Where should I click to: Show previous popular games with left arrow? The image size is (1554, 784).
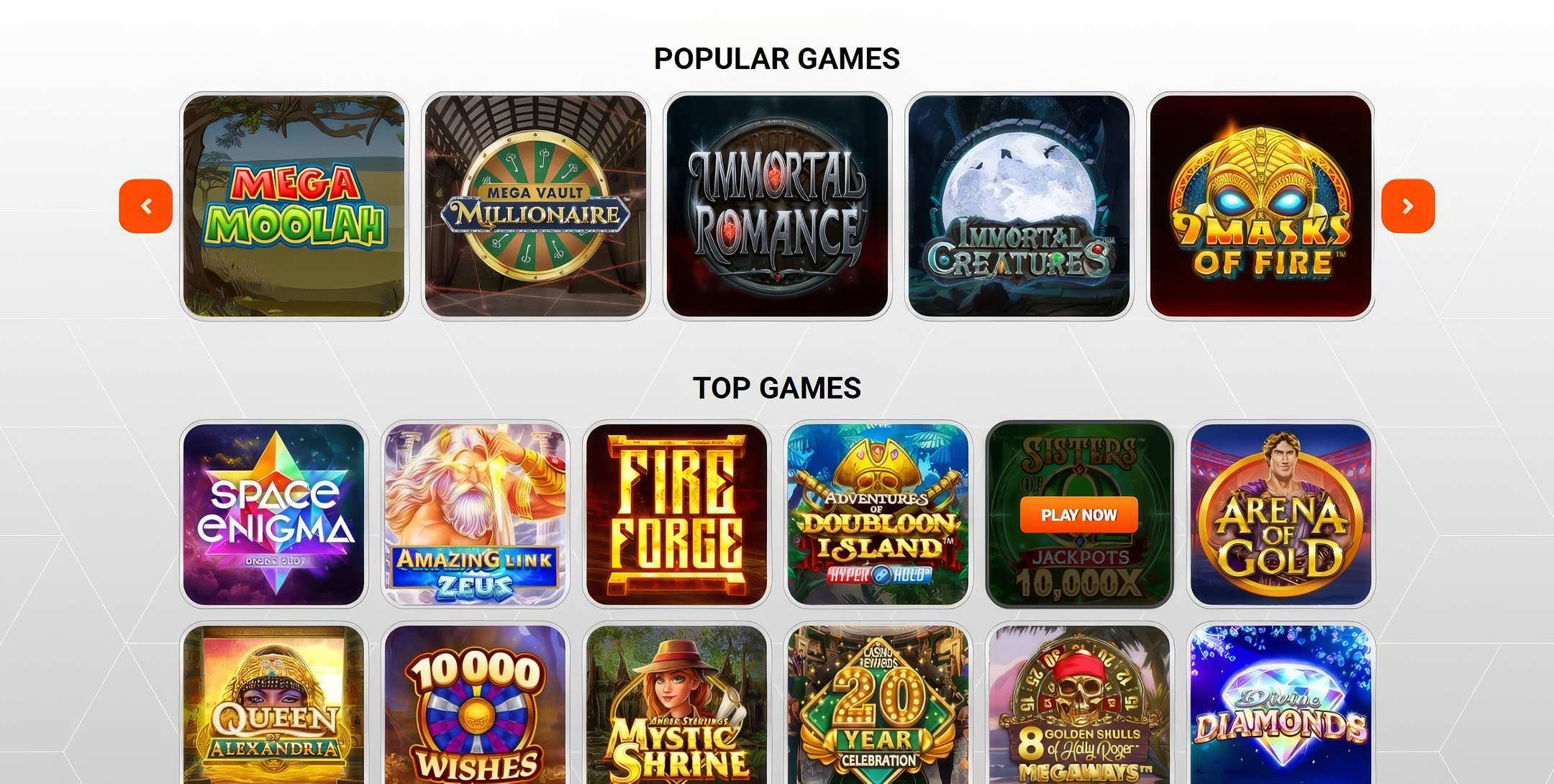[x=146, y=206]
